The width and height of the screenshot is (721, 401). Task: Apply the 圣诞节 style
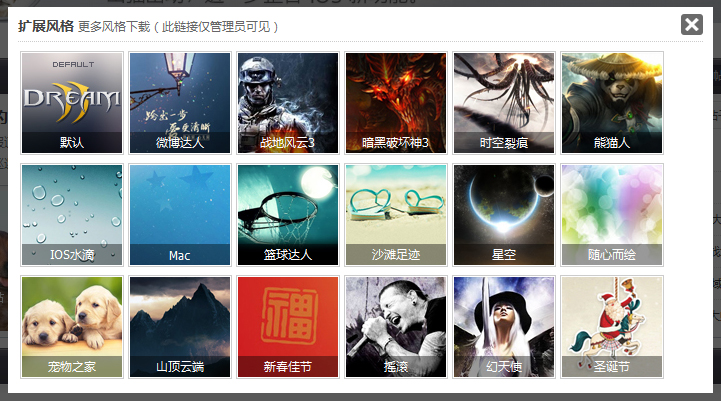[x=612, y=327]
